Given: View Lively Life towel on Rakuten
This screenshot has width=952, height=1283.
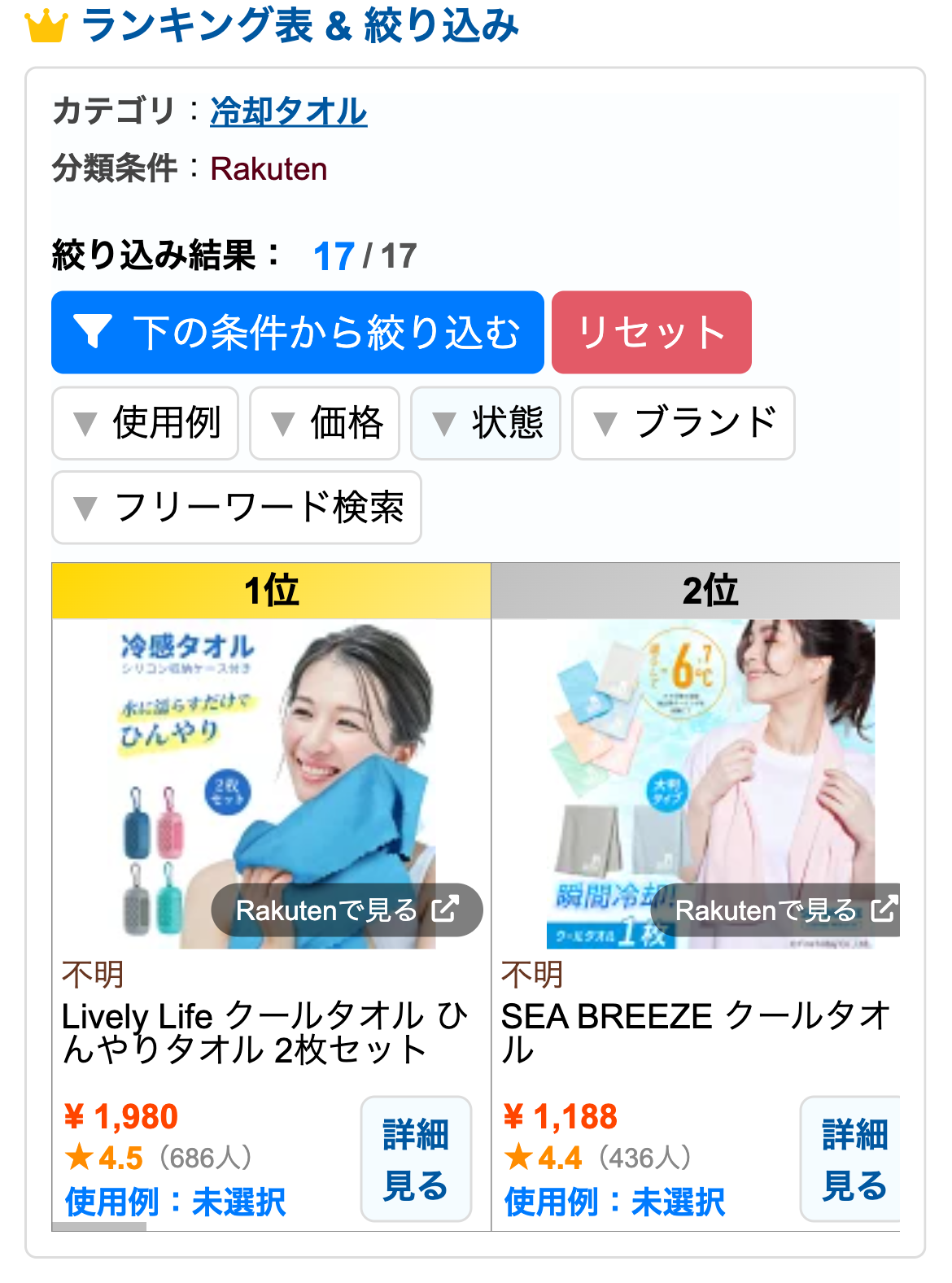Looking at the screenshot, I should pos(347,910).
